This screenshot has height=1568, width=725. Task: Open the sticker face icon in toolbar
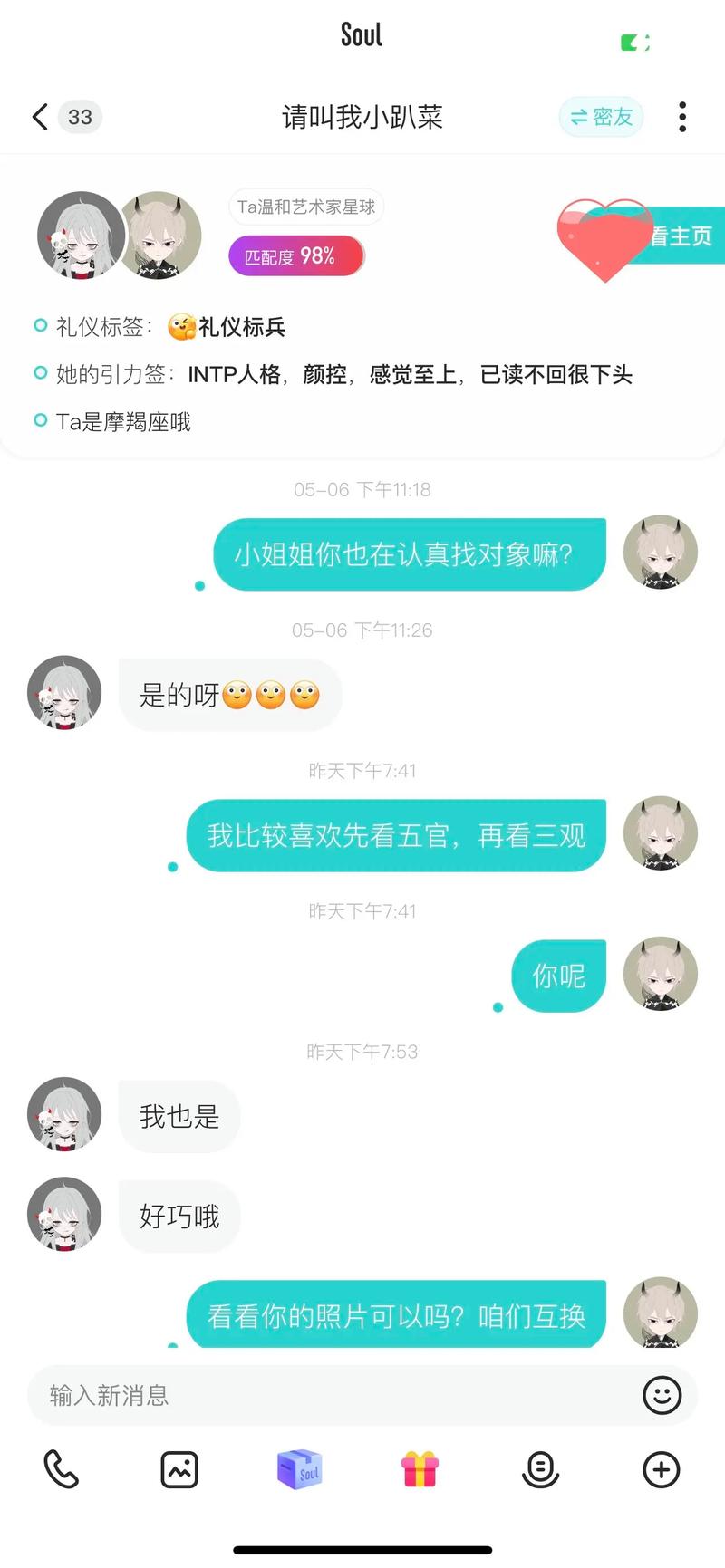(541, 1469)
